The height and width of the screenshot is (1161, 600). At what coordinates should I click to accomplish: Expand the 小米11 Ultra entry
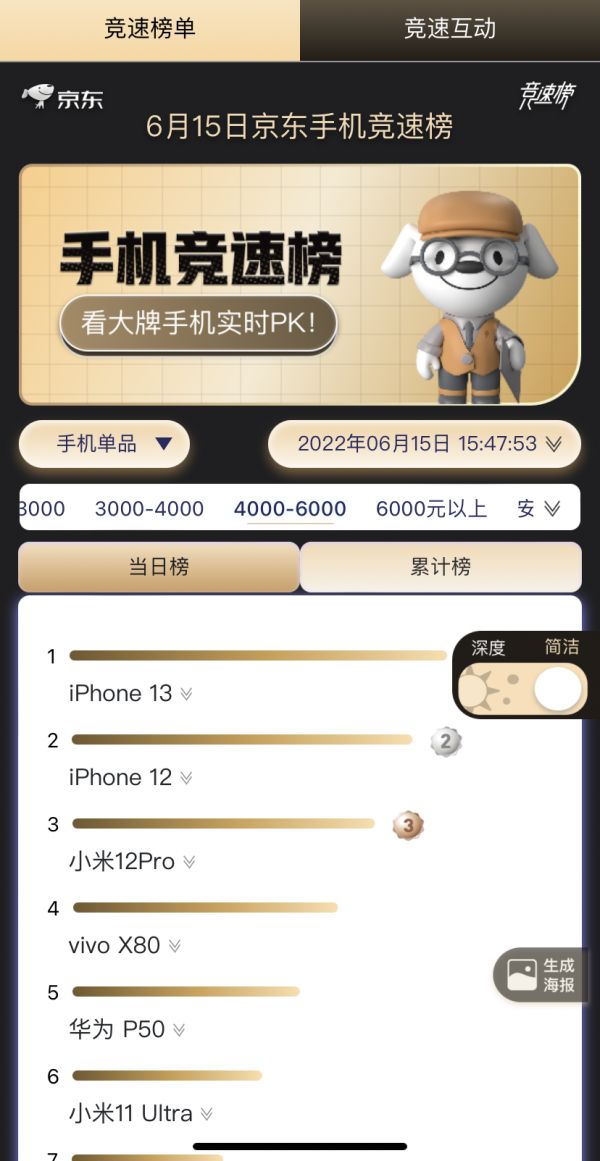point(207,1114)
